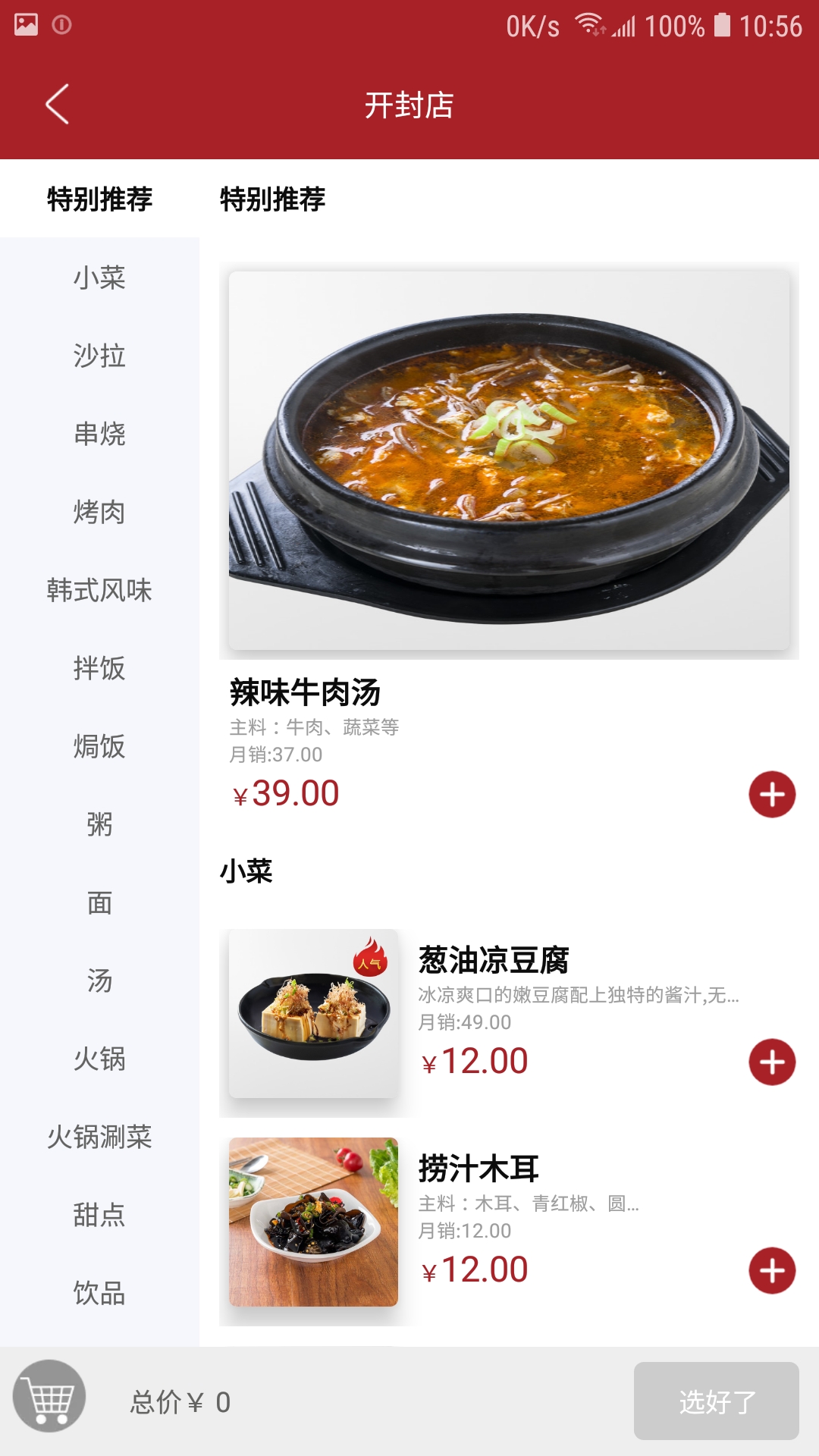Jump to the 汤 category
The height and width of the screenshot is (1456, 819).
(99, 981)
